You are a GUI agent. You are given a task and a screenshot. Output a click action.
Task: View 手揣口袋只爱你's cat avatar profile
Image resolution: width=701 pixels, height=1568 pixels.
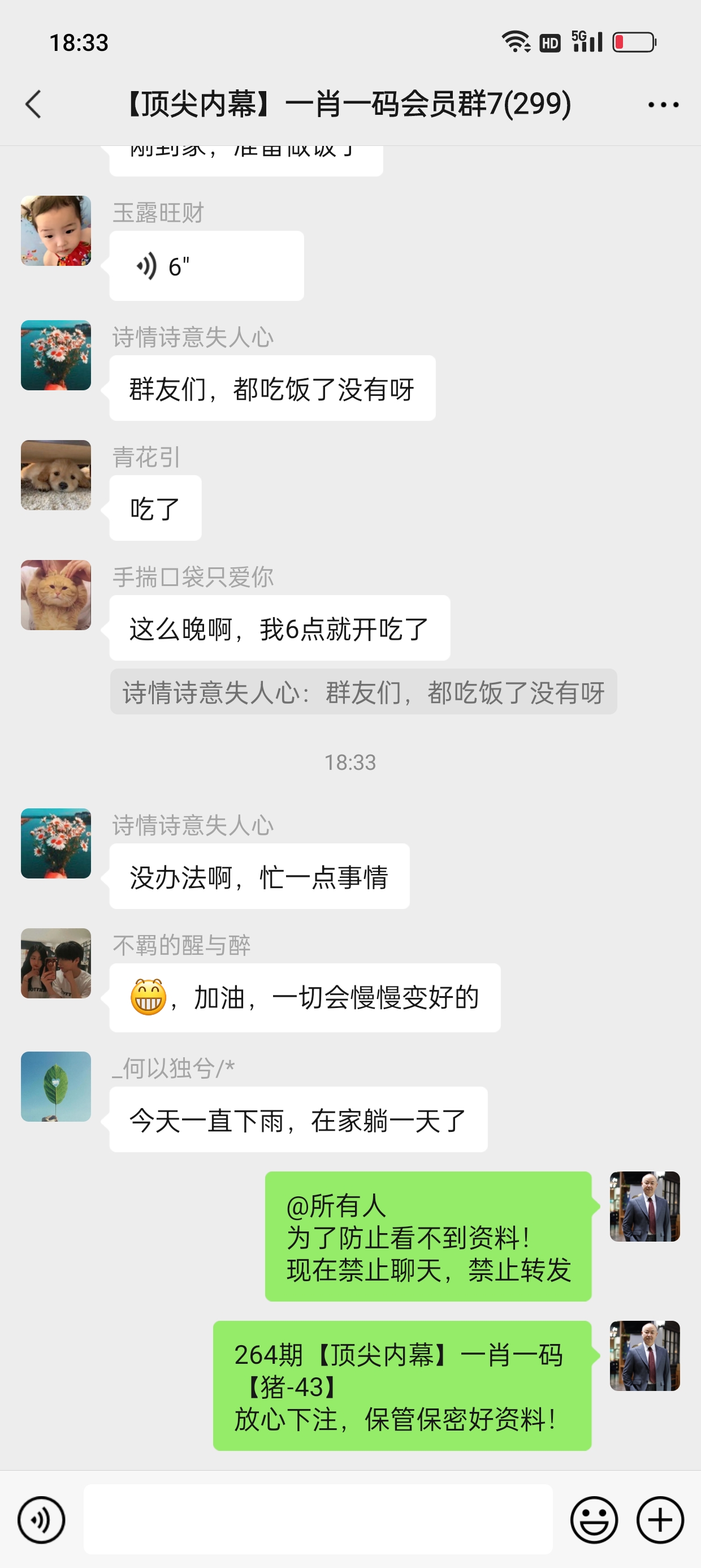click(56, 595)
